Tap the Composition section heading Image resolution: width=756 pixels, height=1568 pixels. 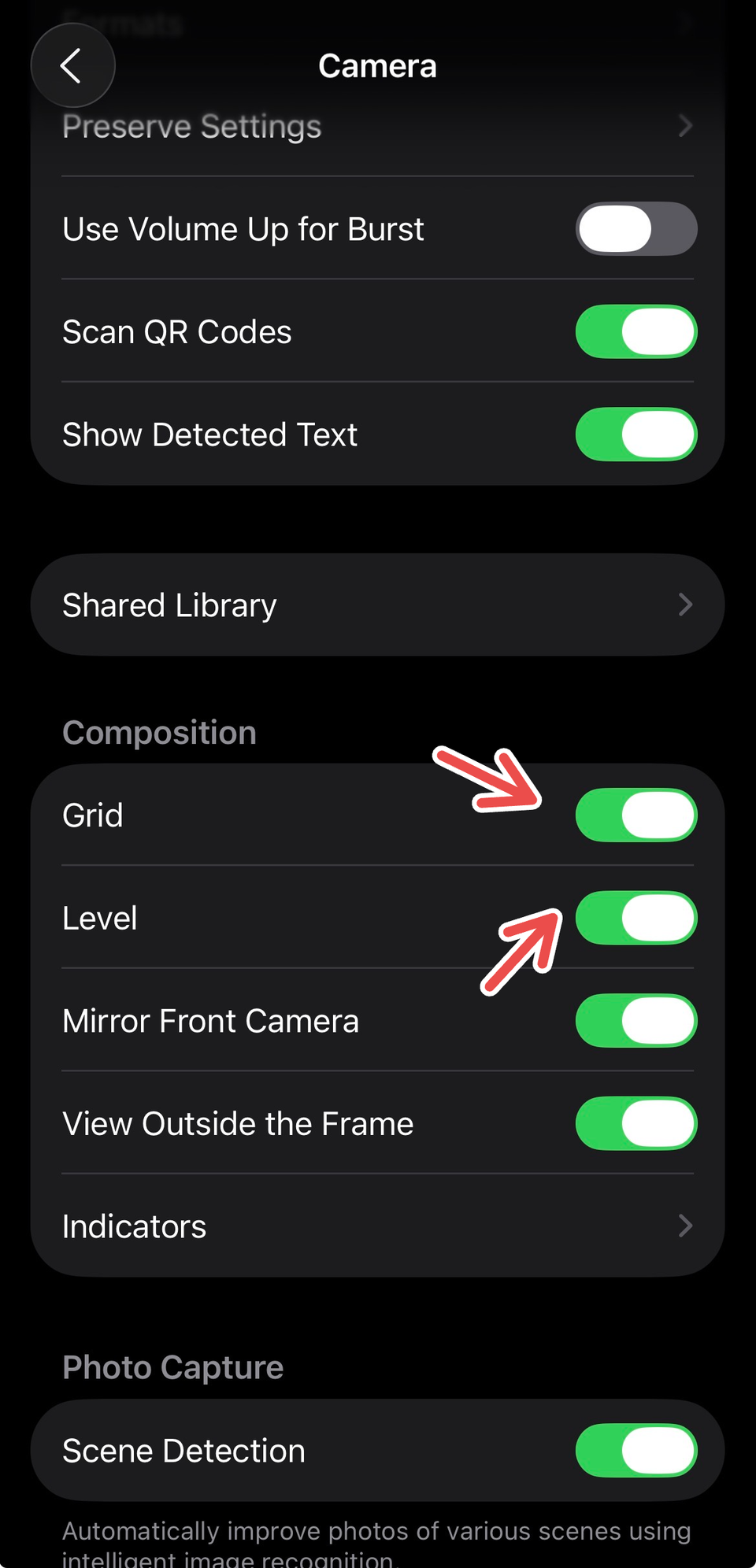tap(159, 732)
